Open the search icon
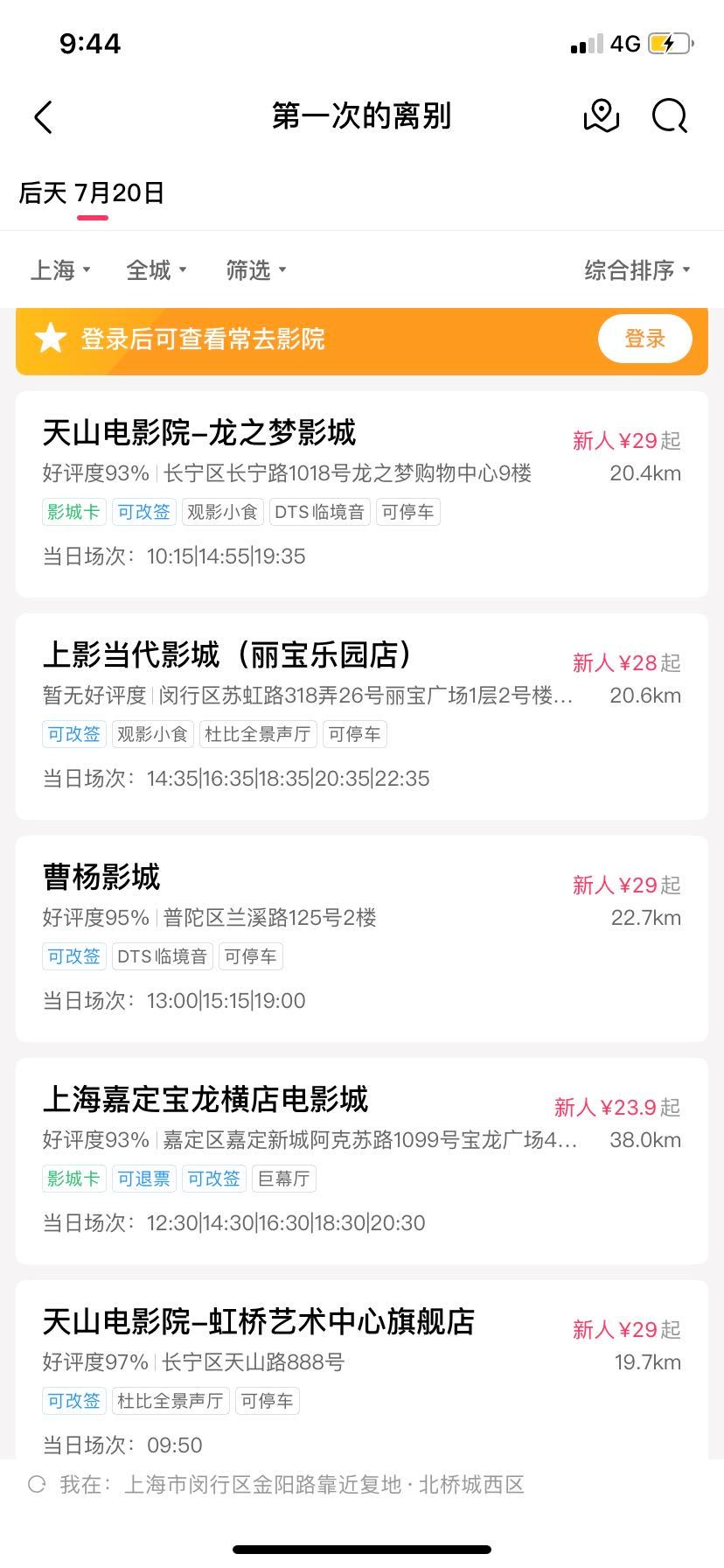Image resolution: width=724 pixels, height=1568 pixels. click(670, 116)
